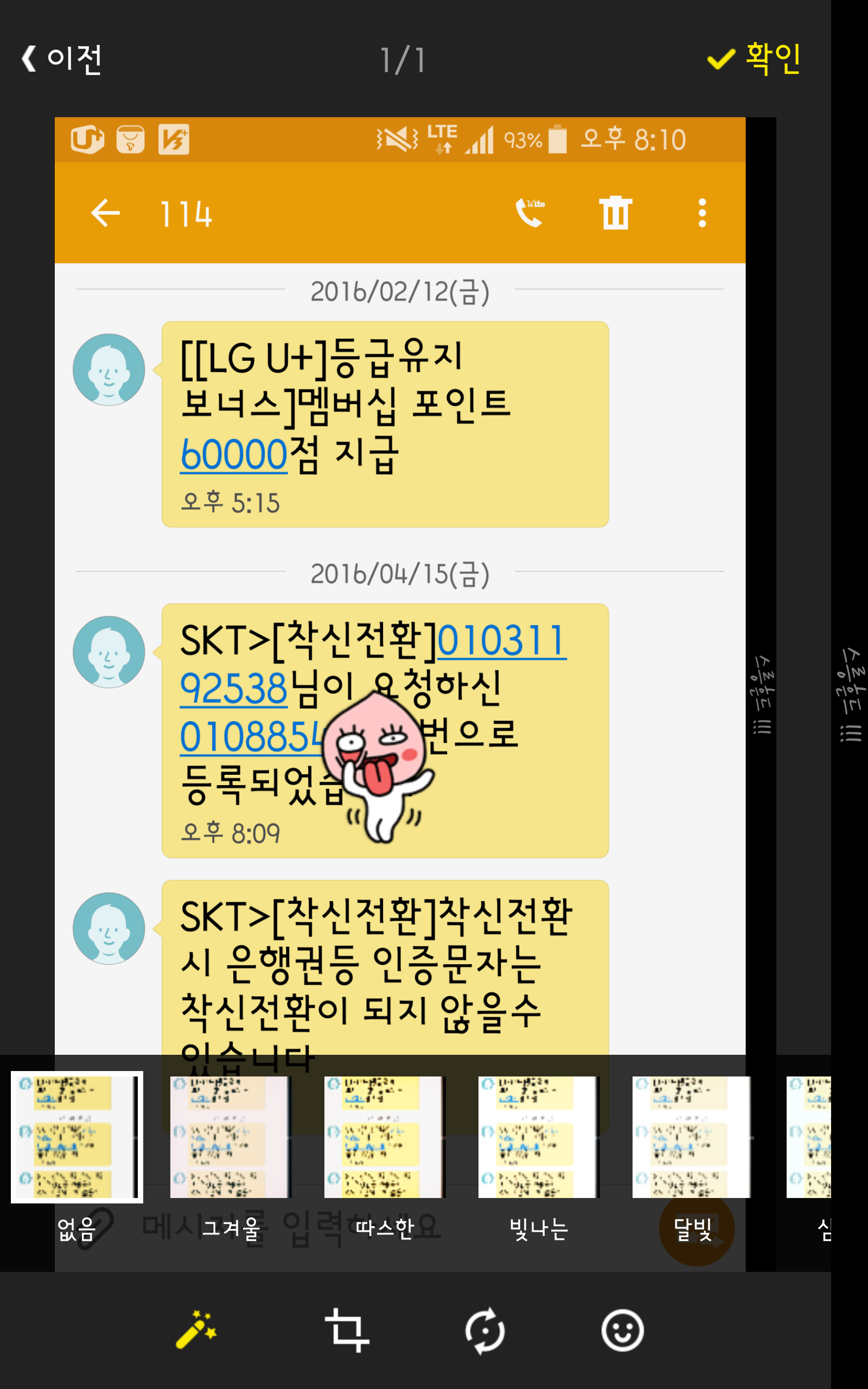Viewport: 868px width, 1389px height.
Task: Apply the 달빛 filter
Action: 692,1137
